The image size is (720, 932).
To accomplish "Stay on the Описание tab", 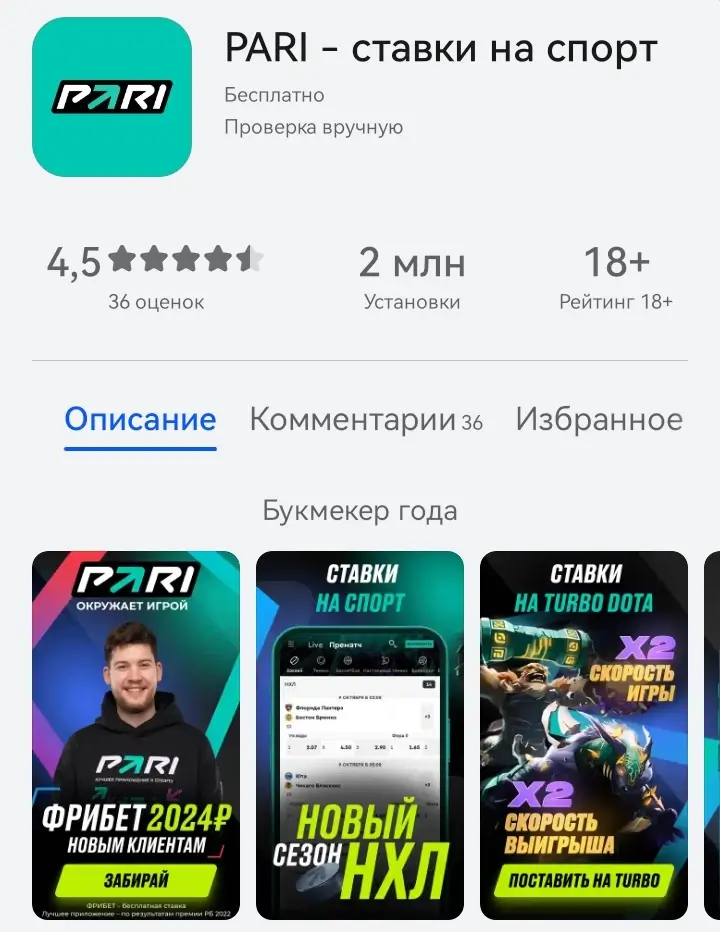I will [x=139, y=420].
